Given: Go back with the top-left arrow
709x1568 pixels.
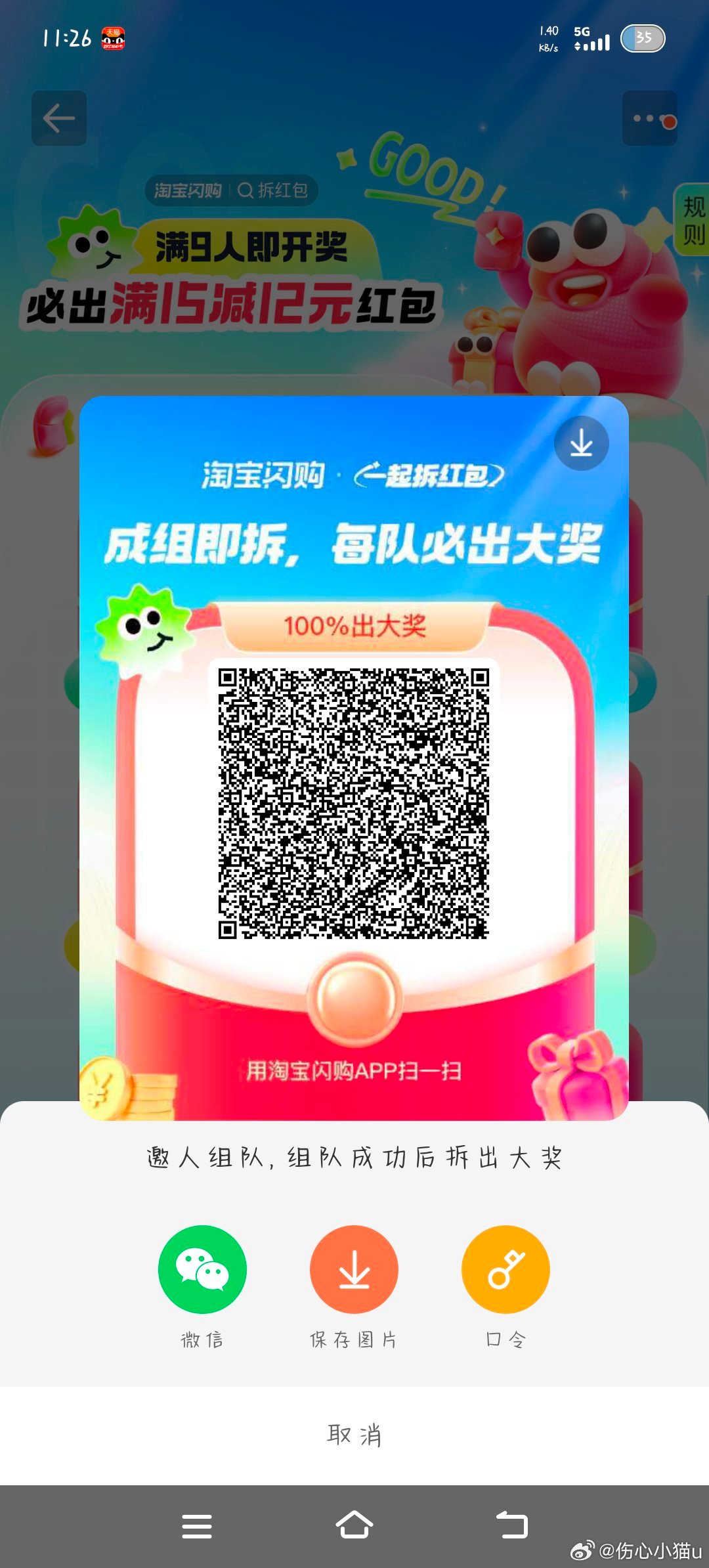Looking at the screenshot, I should coord(59,118).
